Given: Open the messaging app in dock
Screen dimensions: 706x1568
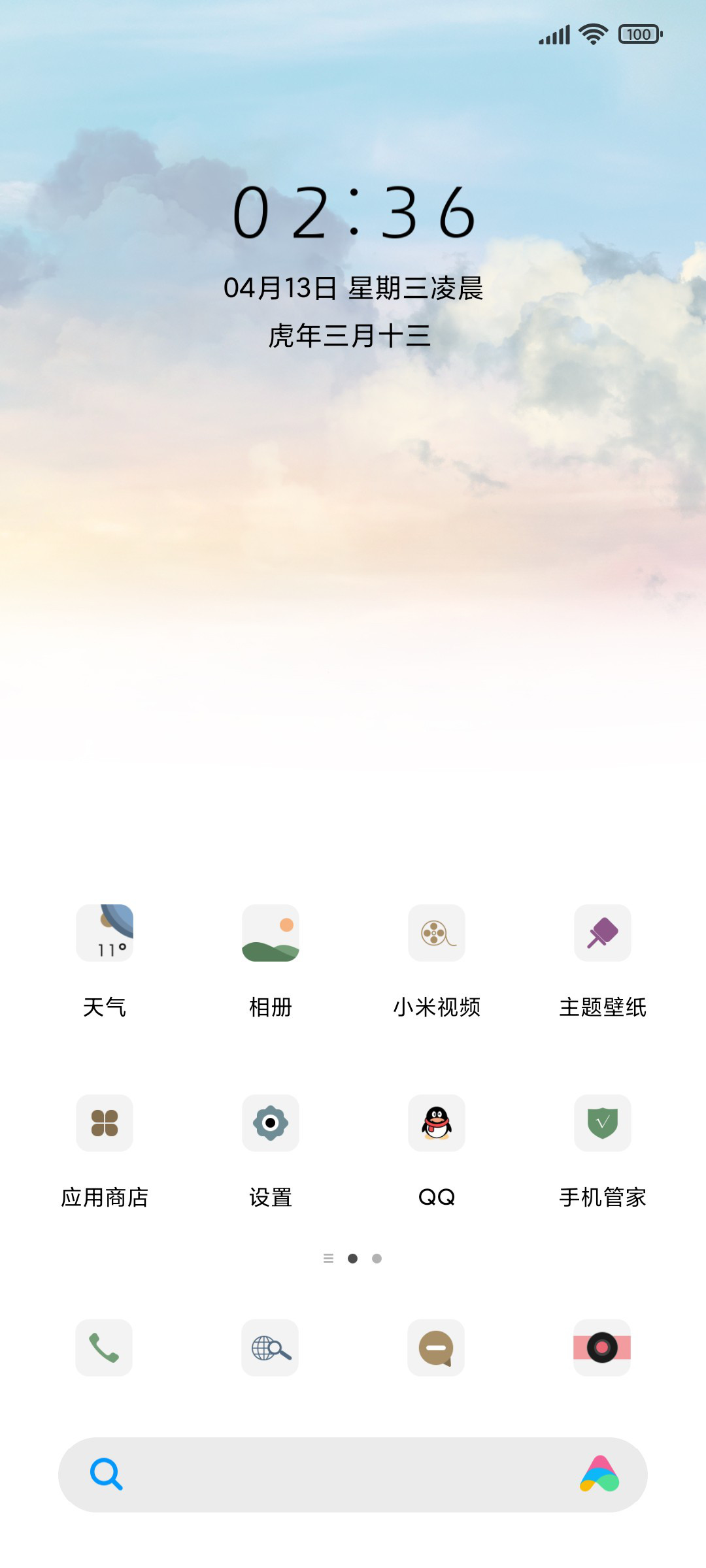Looking at the screenshot, I should [x=436, y=1348].
